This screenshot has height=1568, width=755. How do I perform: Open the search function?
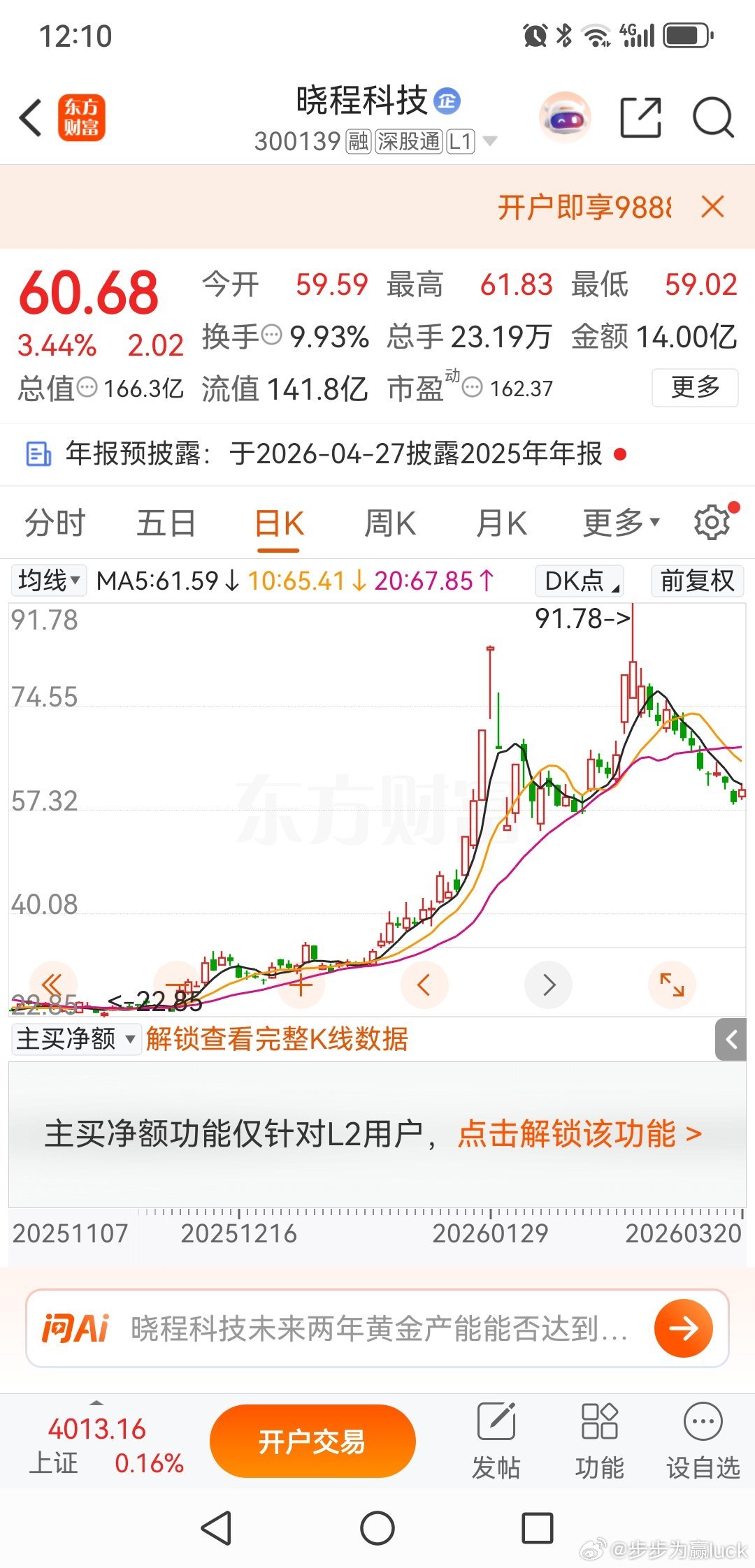(x=712, y=117)
